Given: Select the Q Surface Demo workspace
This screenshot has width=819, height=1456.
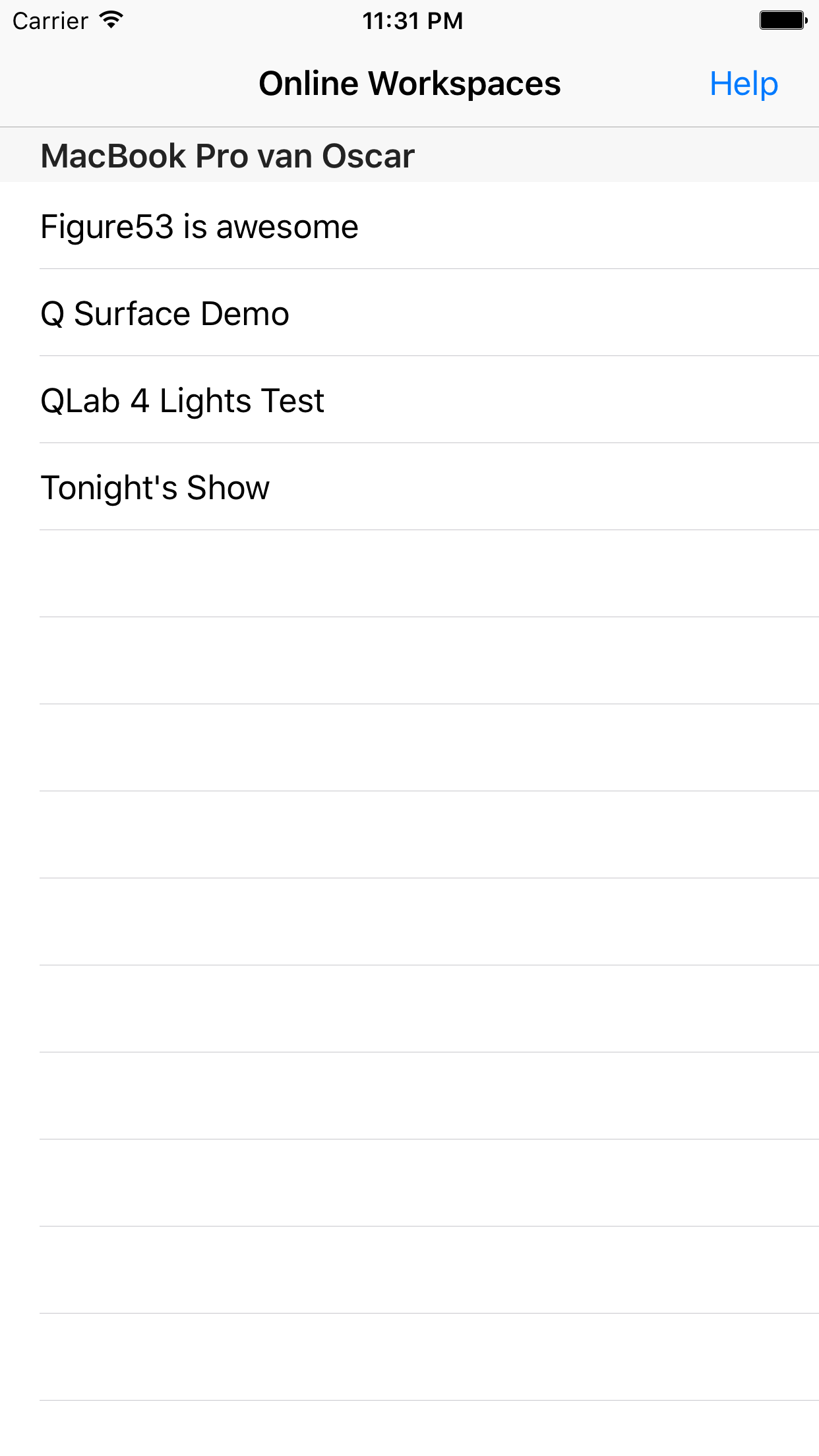Looking at the screenshot, I should (x=409, y=313).
